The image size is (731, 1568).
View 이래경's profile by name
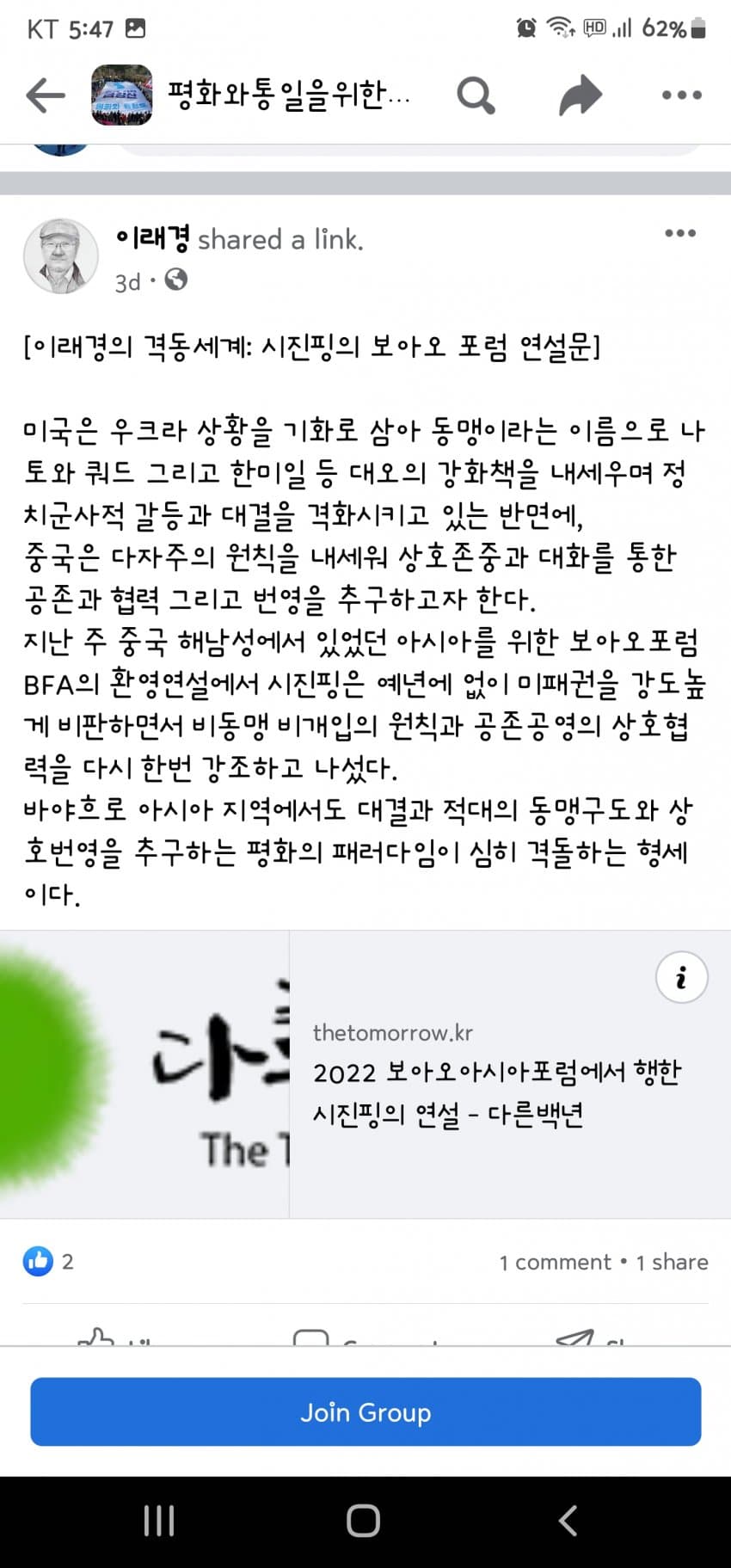tap(153, 238)
